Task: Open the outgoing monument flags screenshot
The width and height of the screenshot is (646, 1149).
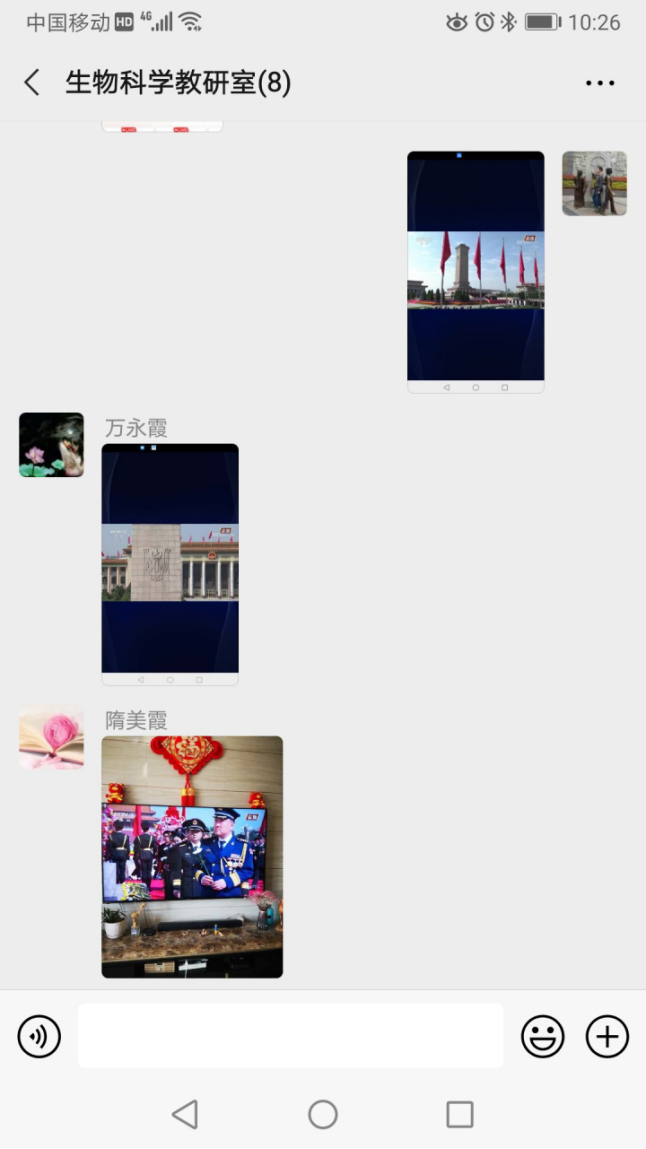Action: coord(476,272)
